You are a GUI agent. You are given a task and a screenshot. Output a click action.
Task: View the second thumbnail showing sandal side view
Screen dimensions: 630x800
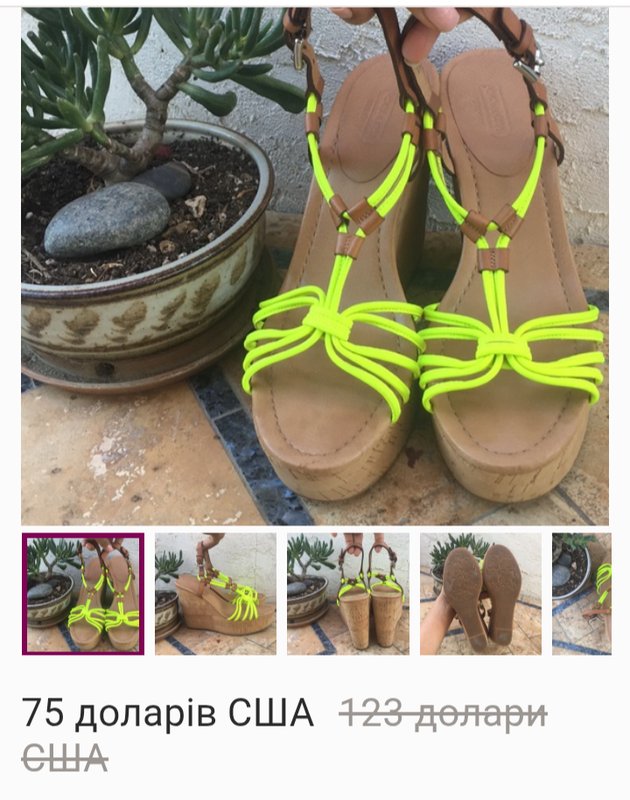(215, 594)
